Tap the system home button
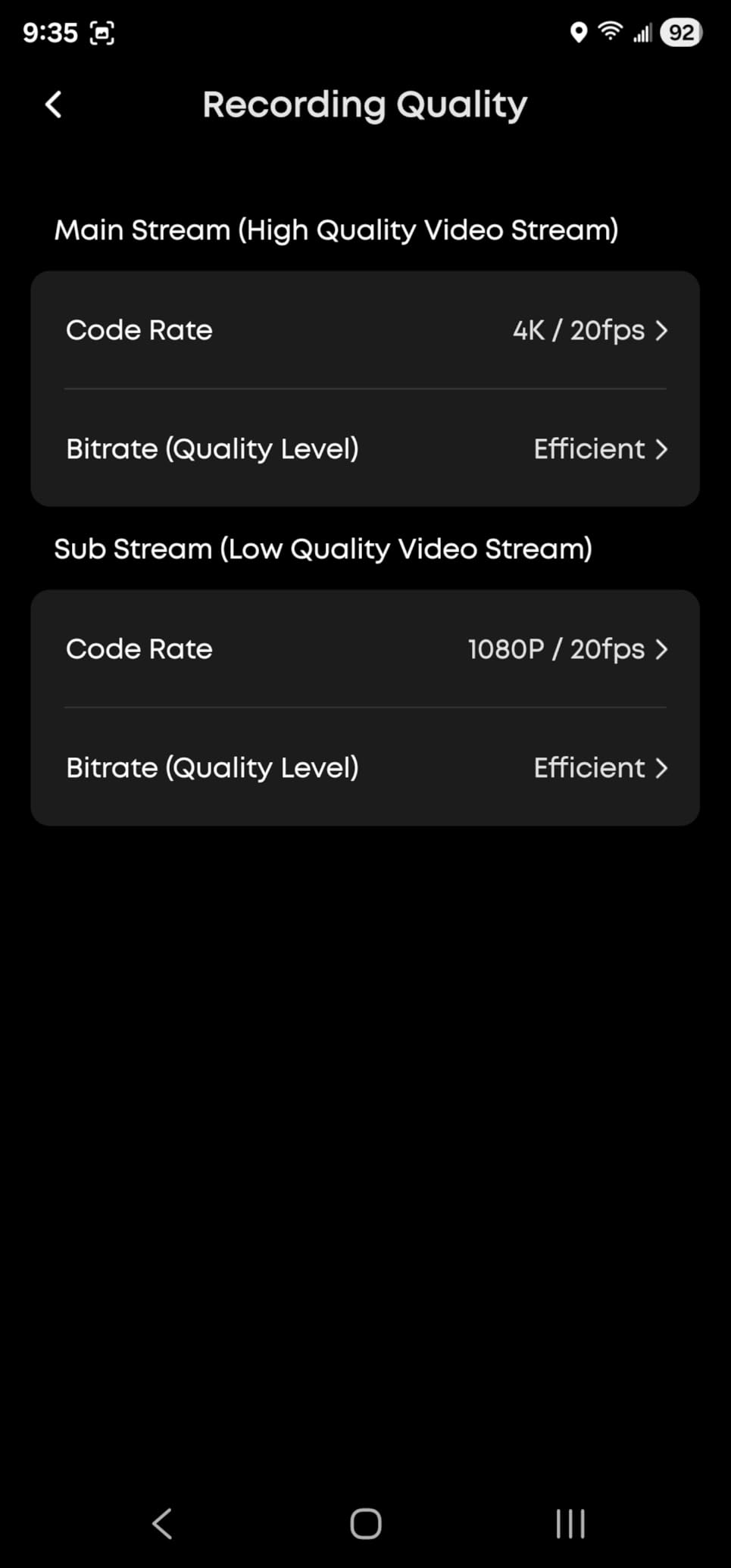 366,1523
